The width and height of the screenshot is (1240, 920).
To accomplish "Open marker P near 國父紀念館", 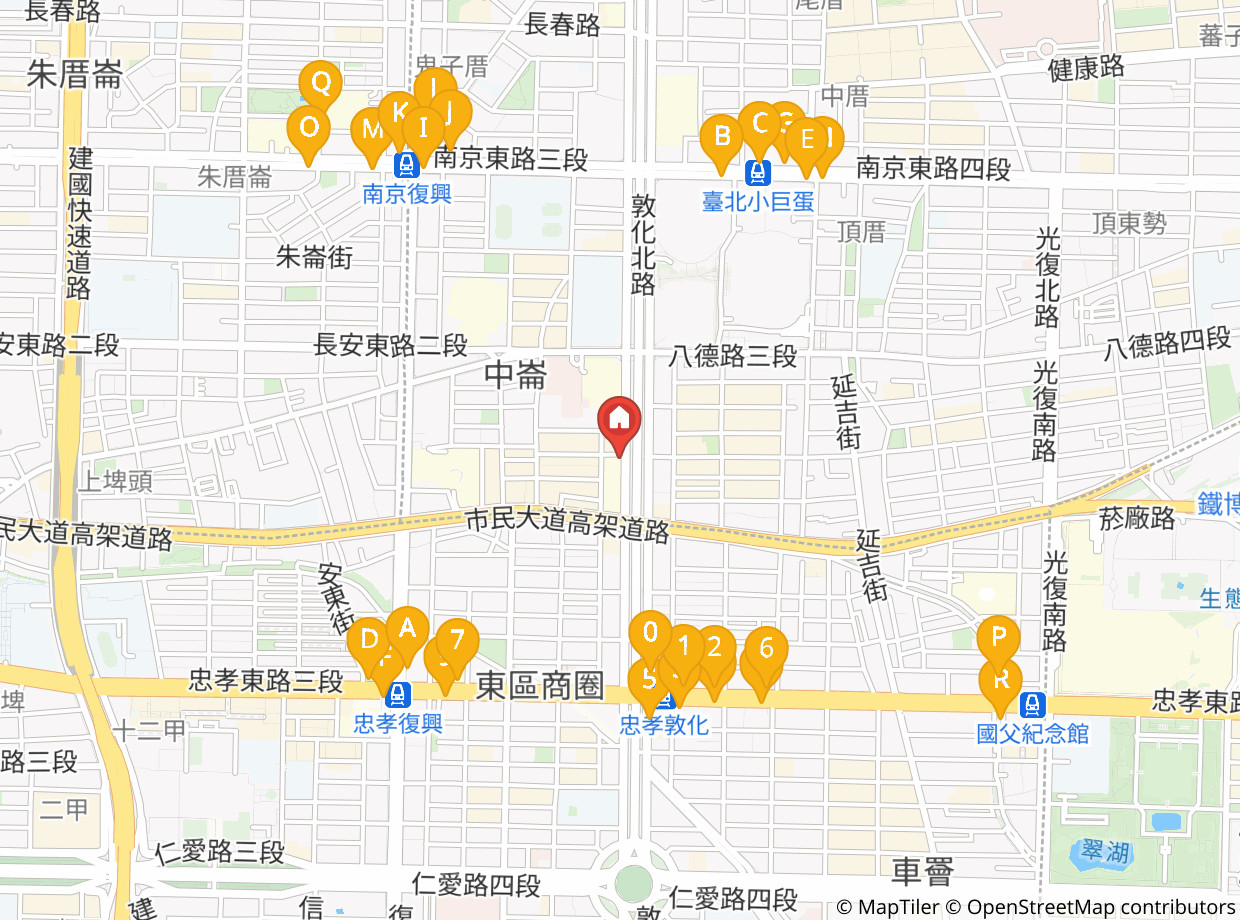I will [x=998, y=636].
